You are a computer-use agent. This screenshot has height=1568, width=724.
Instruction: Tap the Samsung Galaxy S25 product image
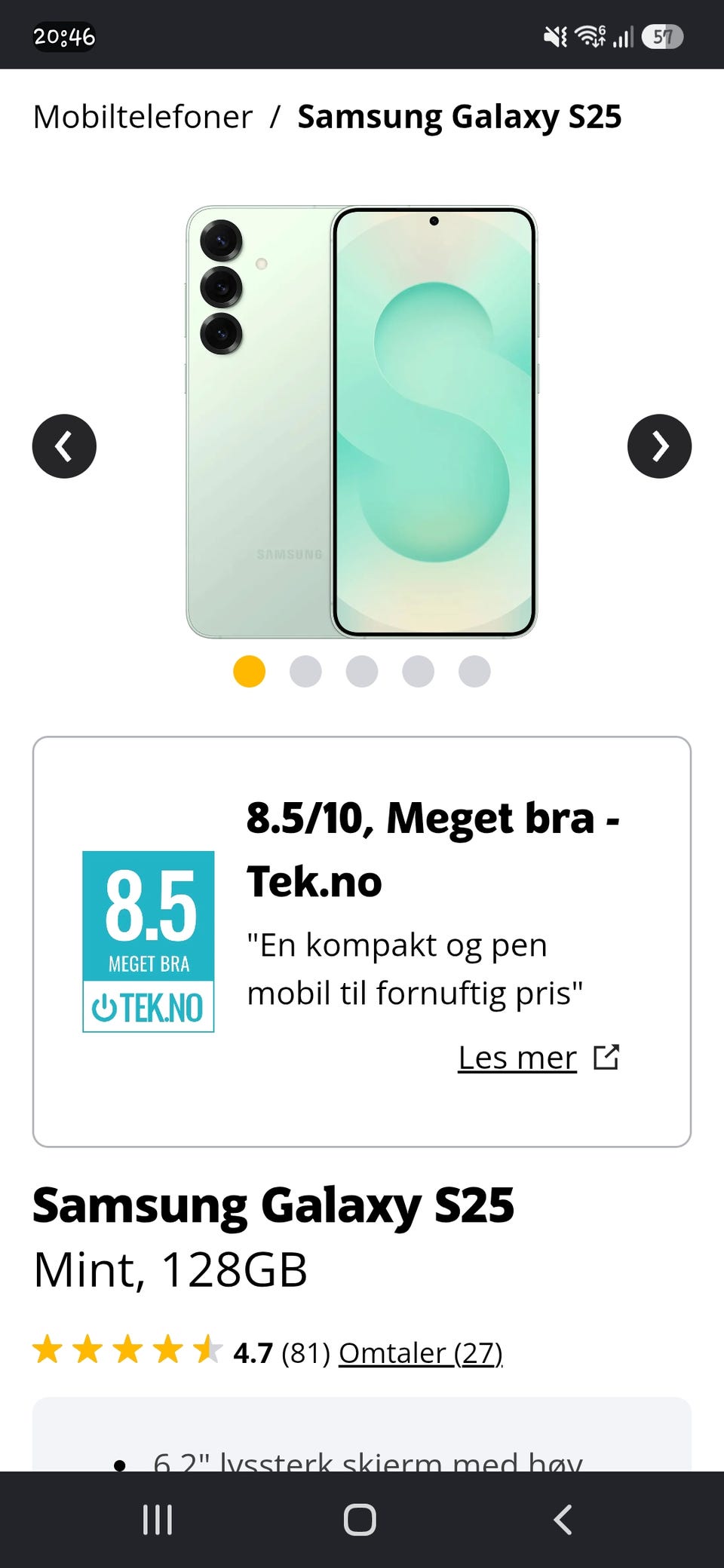[362, 422]
